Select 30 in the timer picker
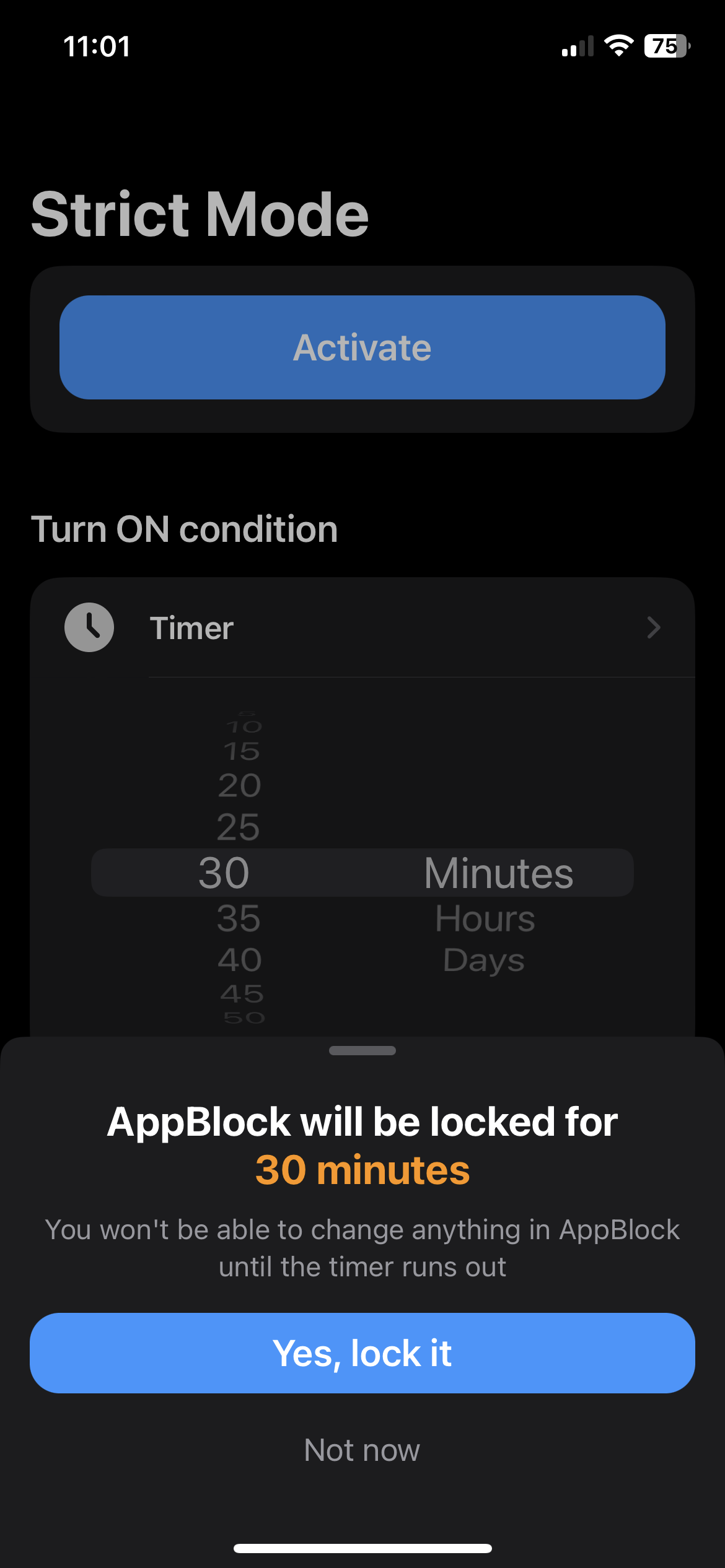 pyautogui.click(x=224, y=873)
